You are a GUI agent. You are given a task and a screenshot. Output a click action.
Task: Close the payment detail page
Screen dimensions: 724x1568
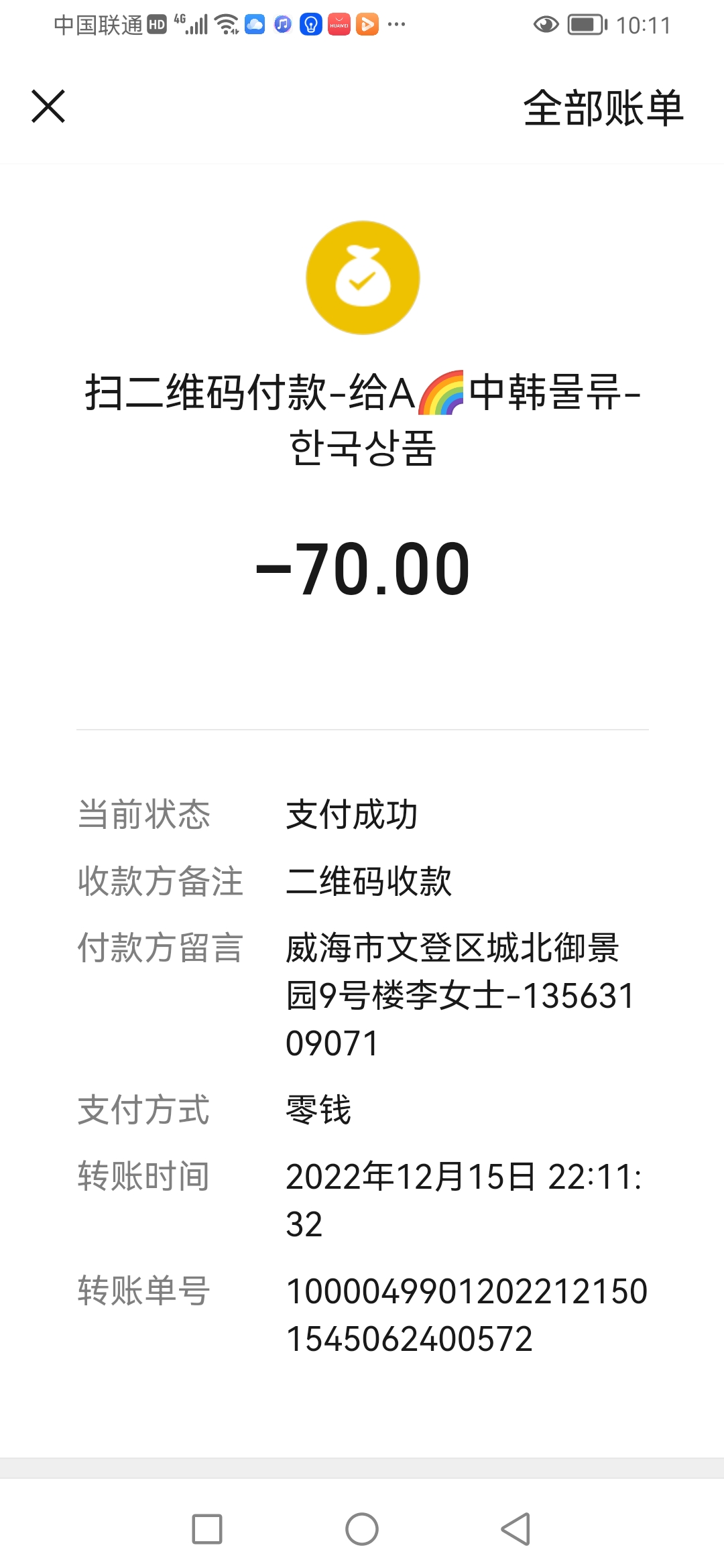[x=48, y=107]
